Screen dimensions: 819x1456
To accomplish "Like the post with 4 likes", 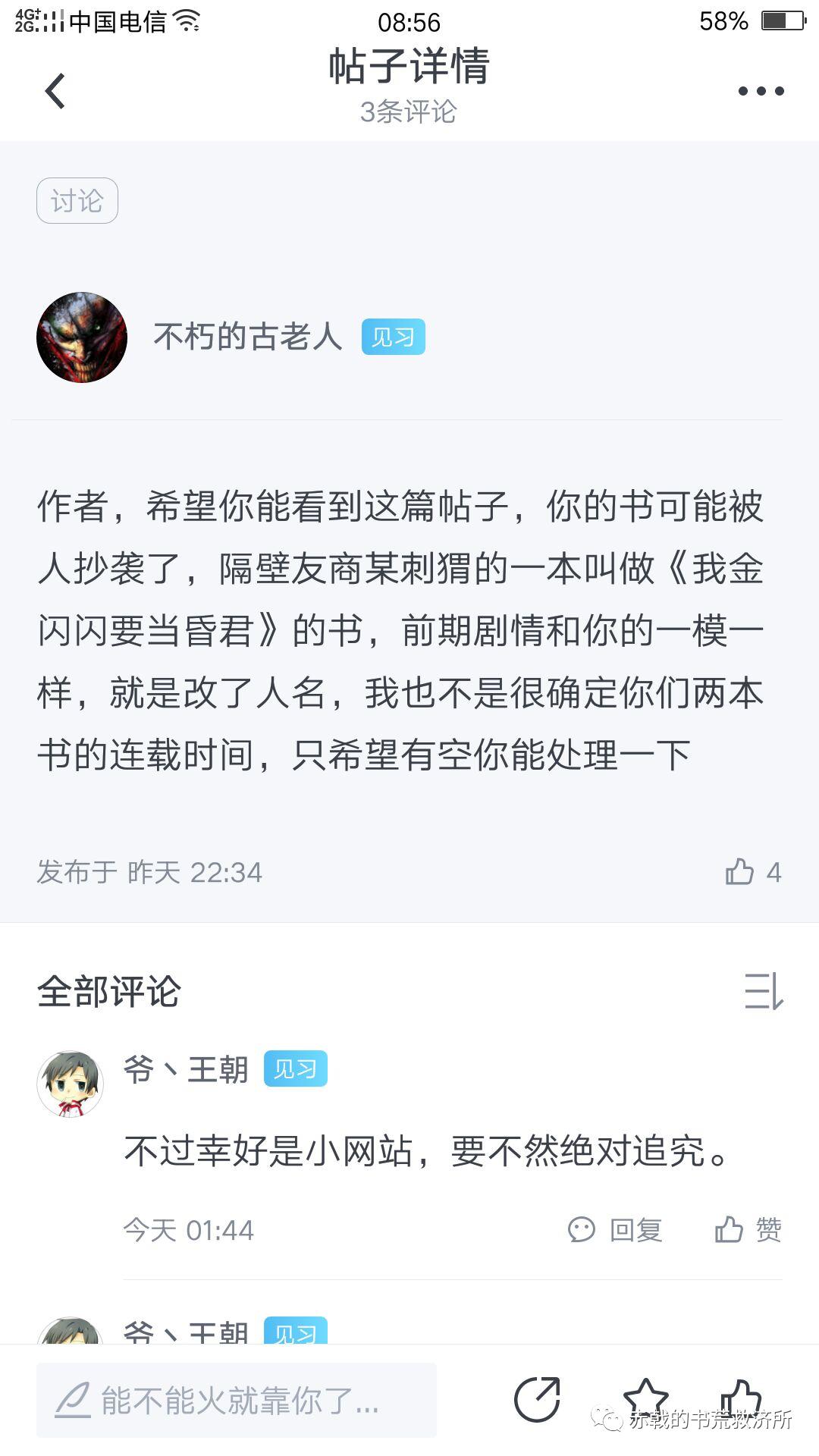I will 752,872.
